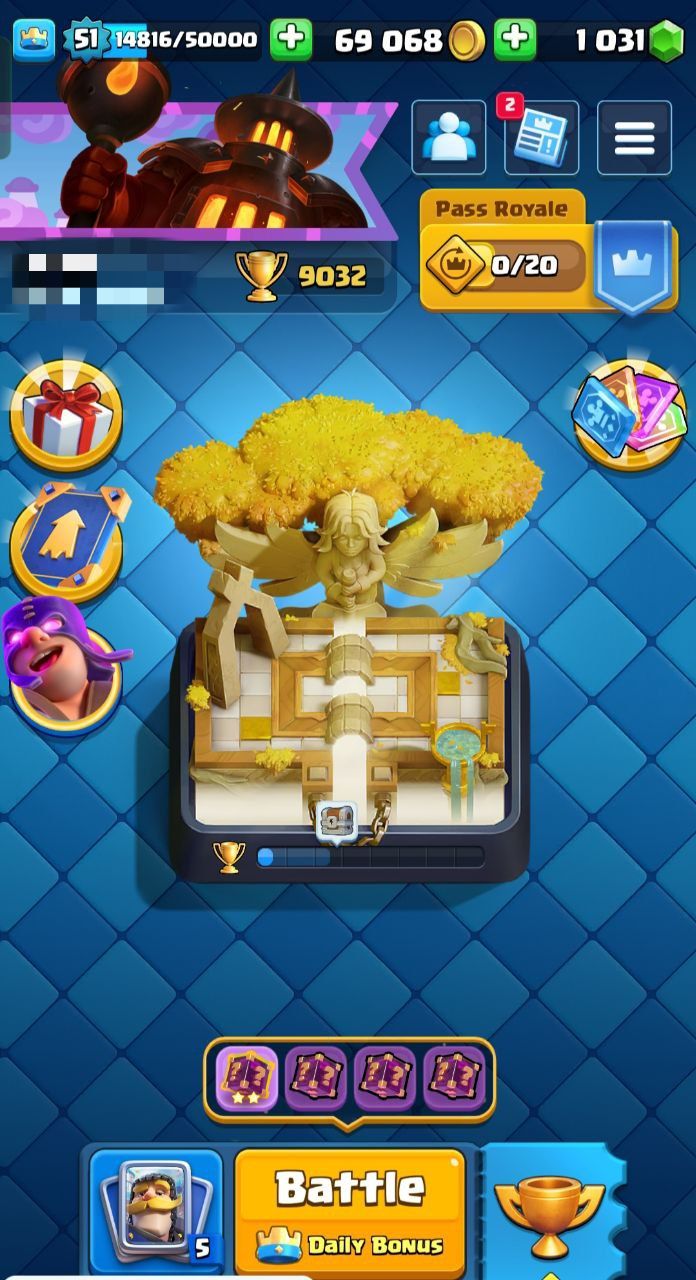The height and width of the screenshot is (1280, 696).
Task: Open the red gift box offer
Action: 66,416
